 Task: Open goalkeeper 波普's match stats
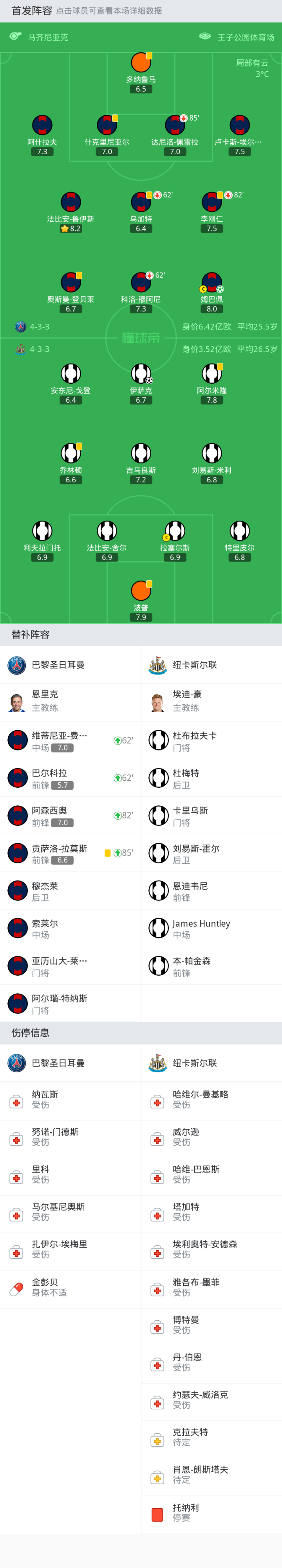[x=141, y=592]
